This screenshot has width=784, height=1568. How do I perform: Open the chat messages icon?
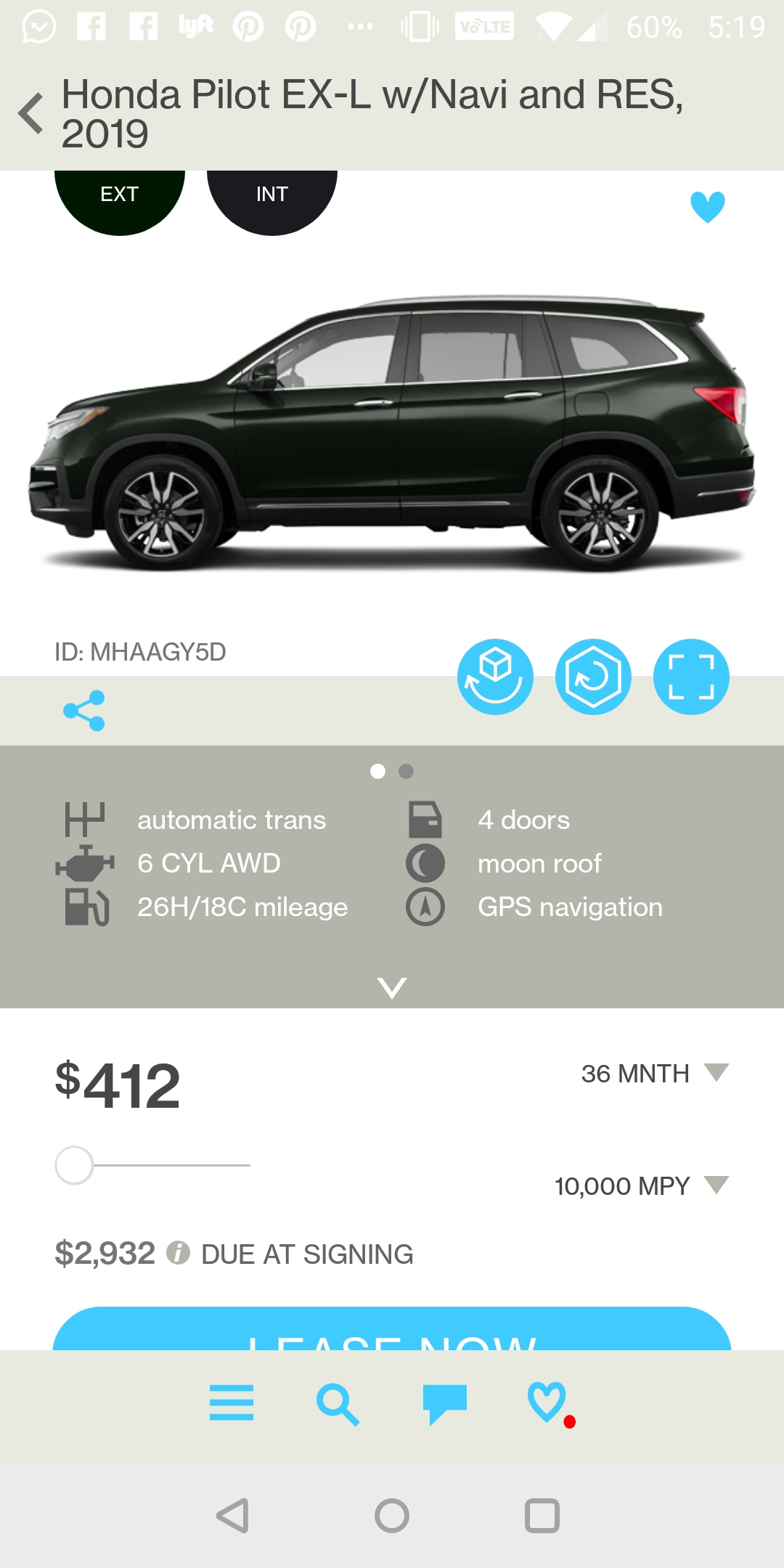tap(445, 1404)
